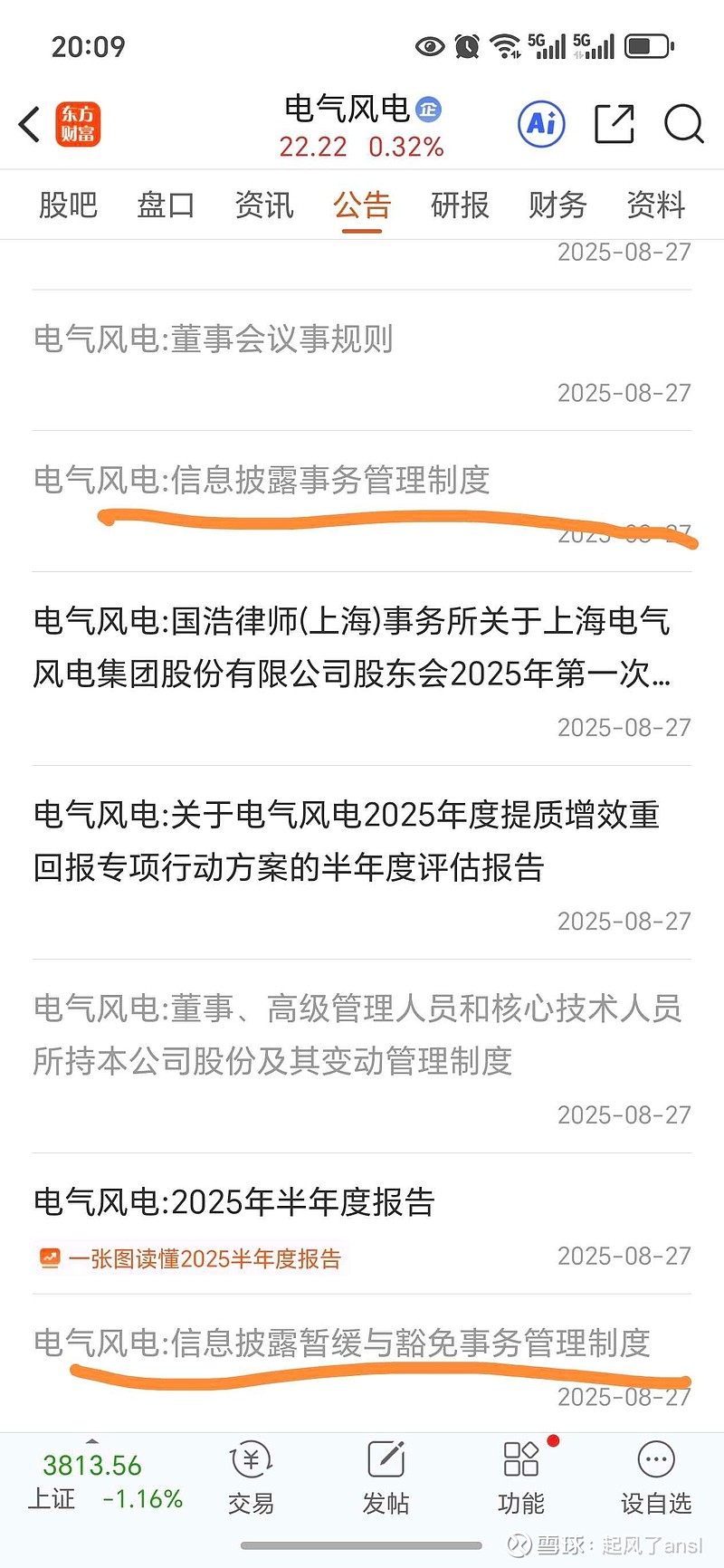Switch to the 资讯 tab
The width and height of the screenshot is (724, 1568).
tap(263, 205)
